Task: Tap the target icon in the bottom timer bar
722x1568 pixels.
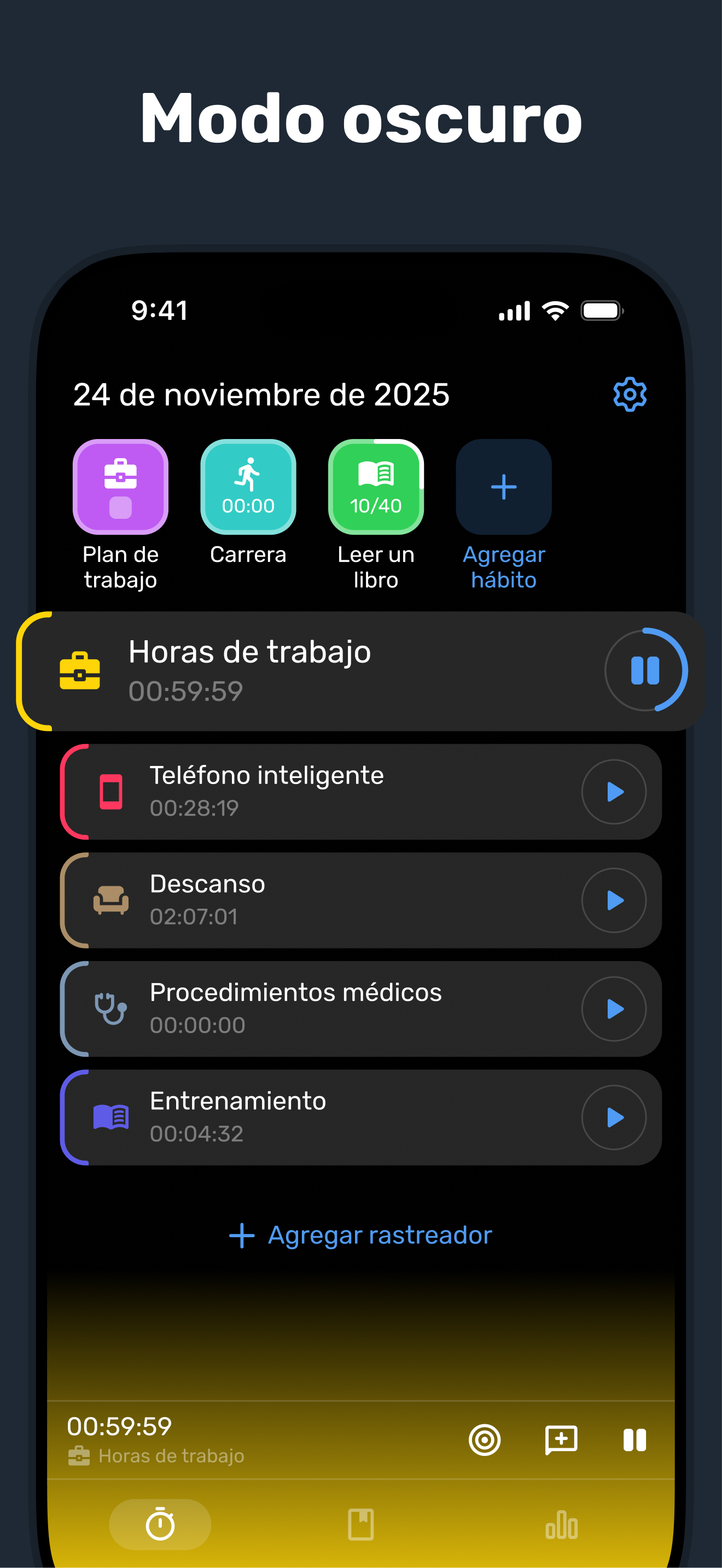Action: point(484,1441)
